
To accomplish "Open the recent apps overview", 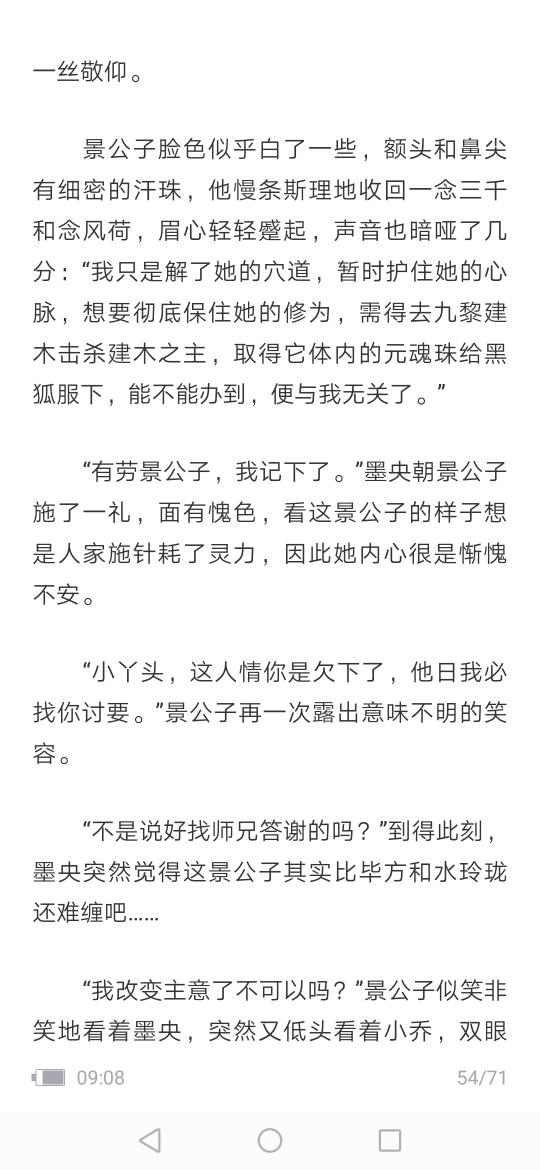I will 390,1139.
